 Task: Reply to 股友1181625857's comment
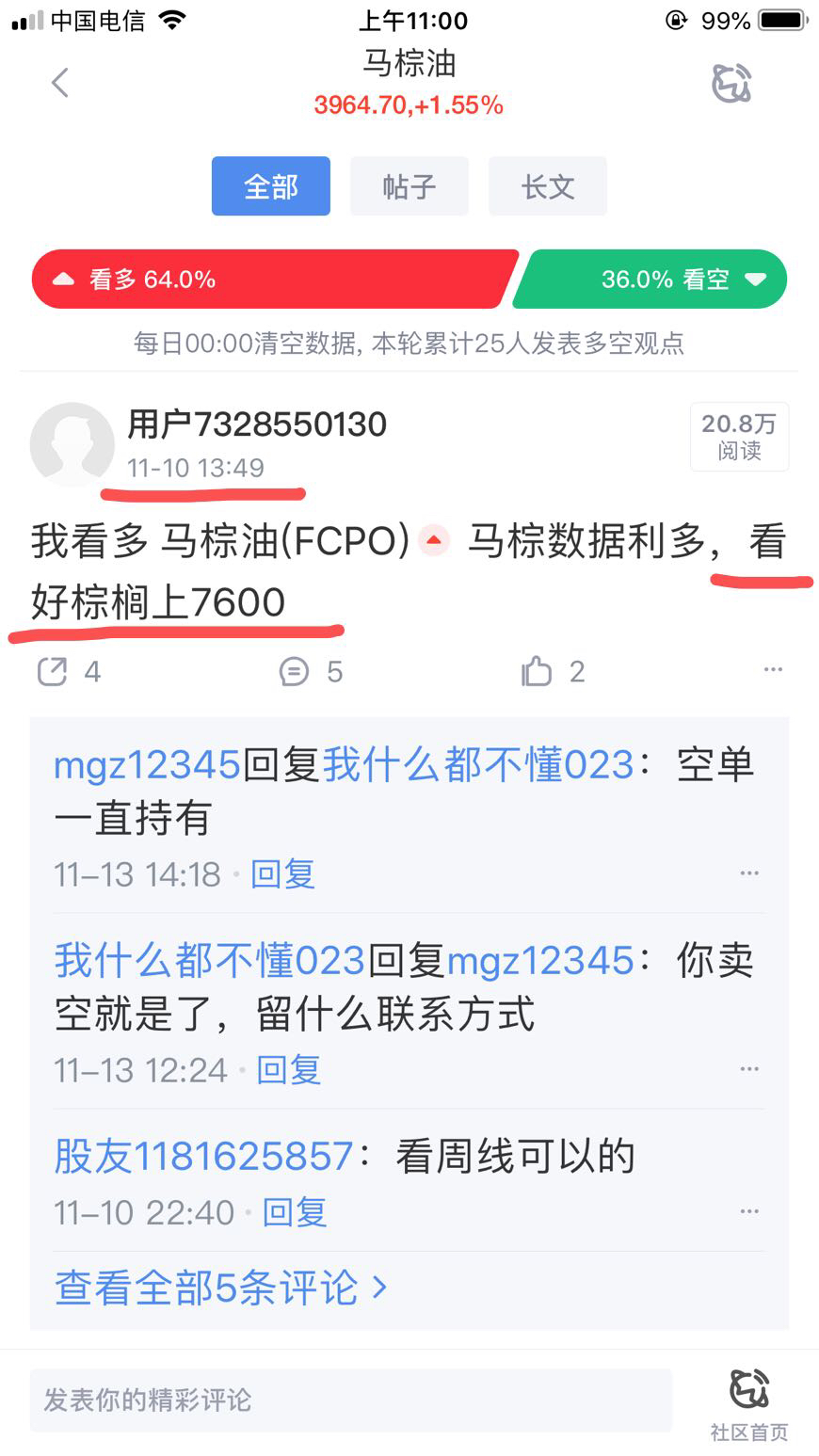point(294,1212)
